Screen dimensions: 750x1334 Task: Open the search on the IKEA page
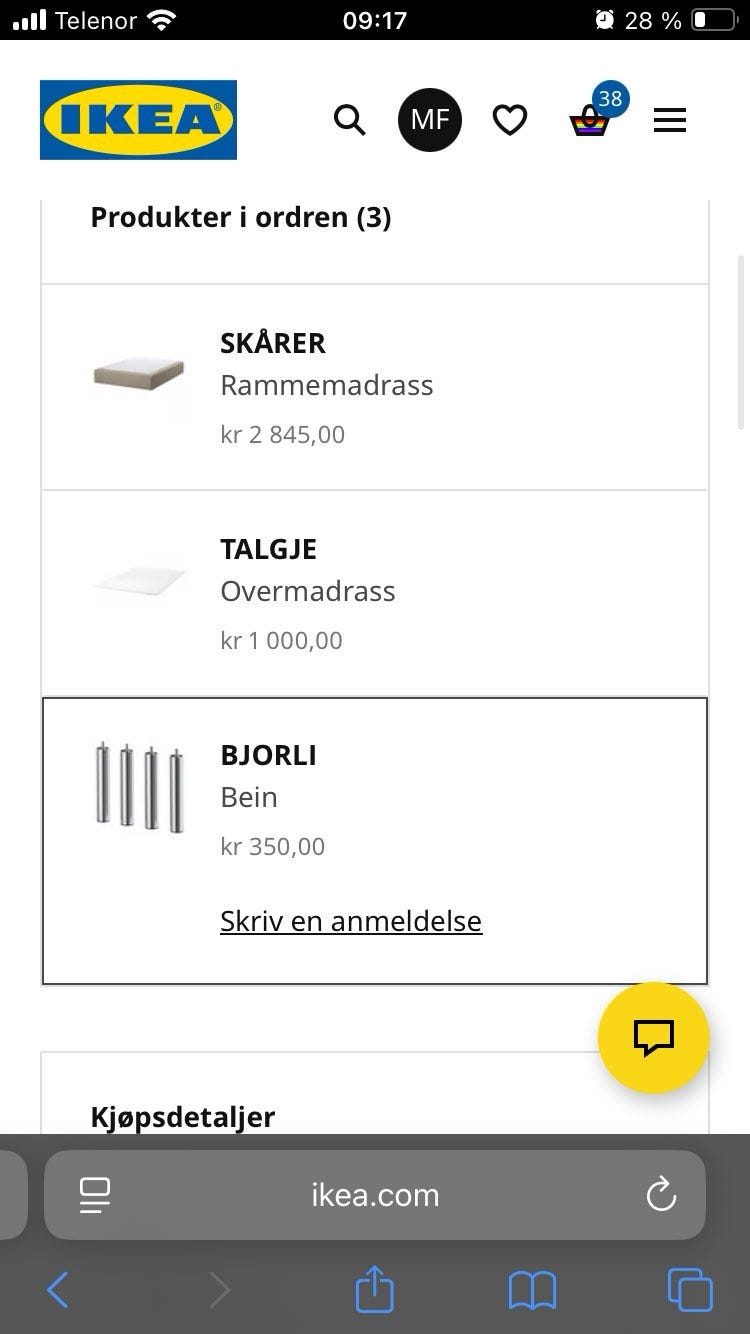pyautogui.click(x=350, y=120)
